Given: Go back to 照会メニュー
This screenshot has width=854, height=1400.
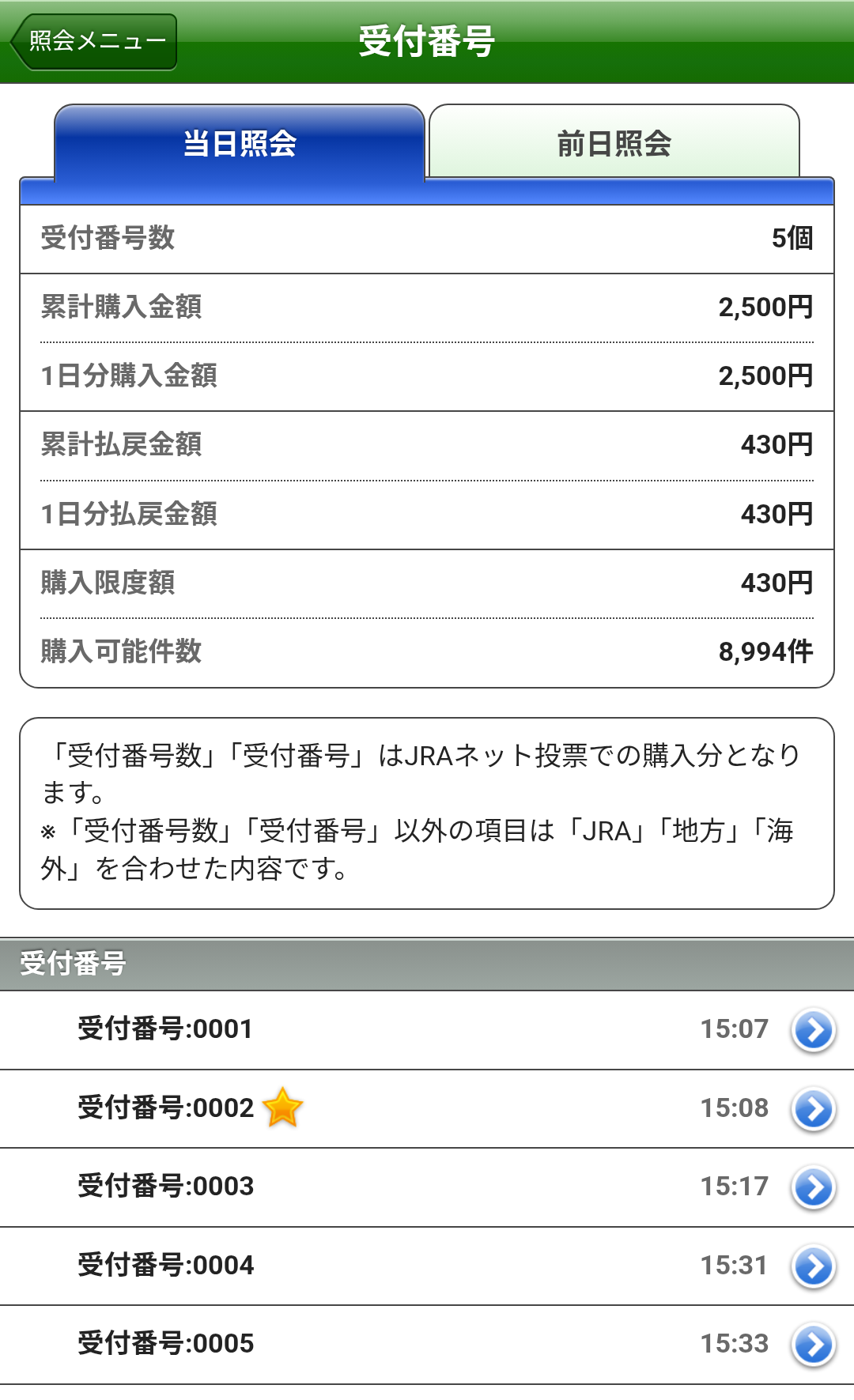Looking at the screenshot, I should coord(94,41).
